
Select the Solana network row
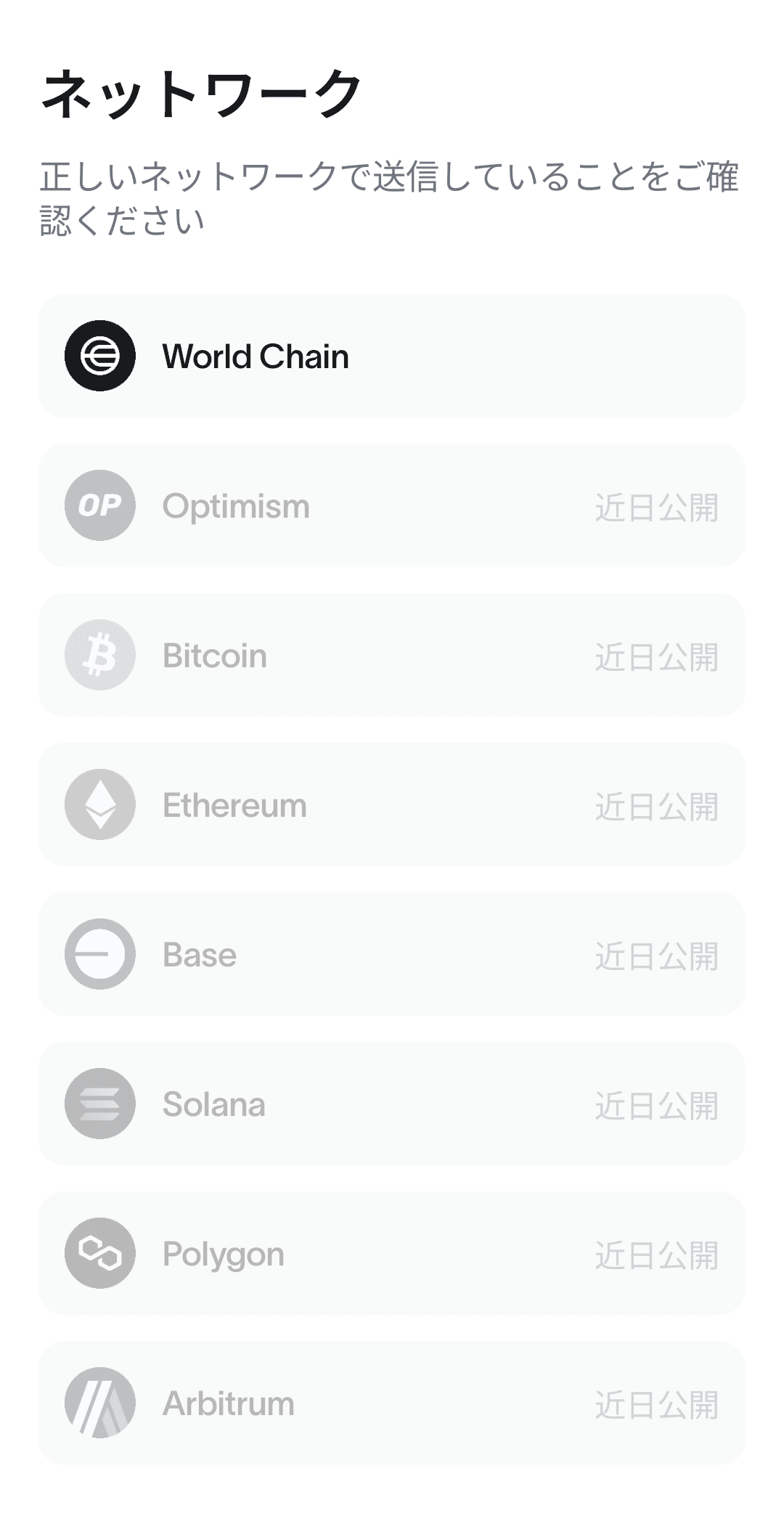(x=392, y=1104)
